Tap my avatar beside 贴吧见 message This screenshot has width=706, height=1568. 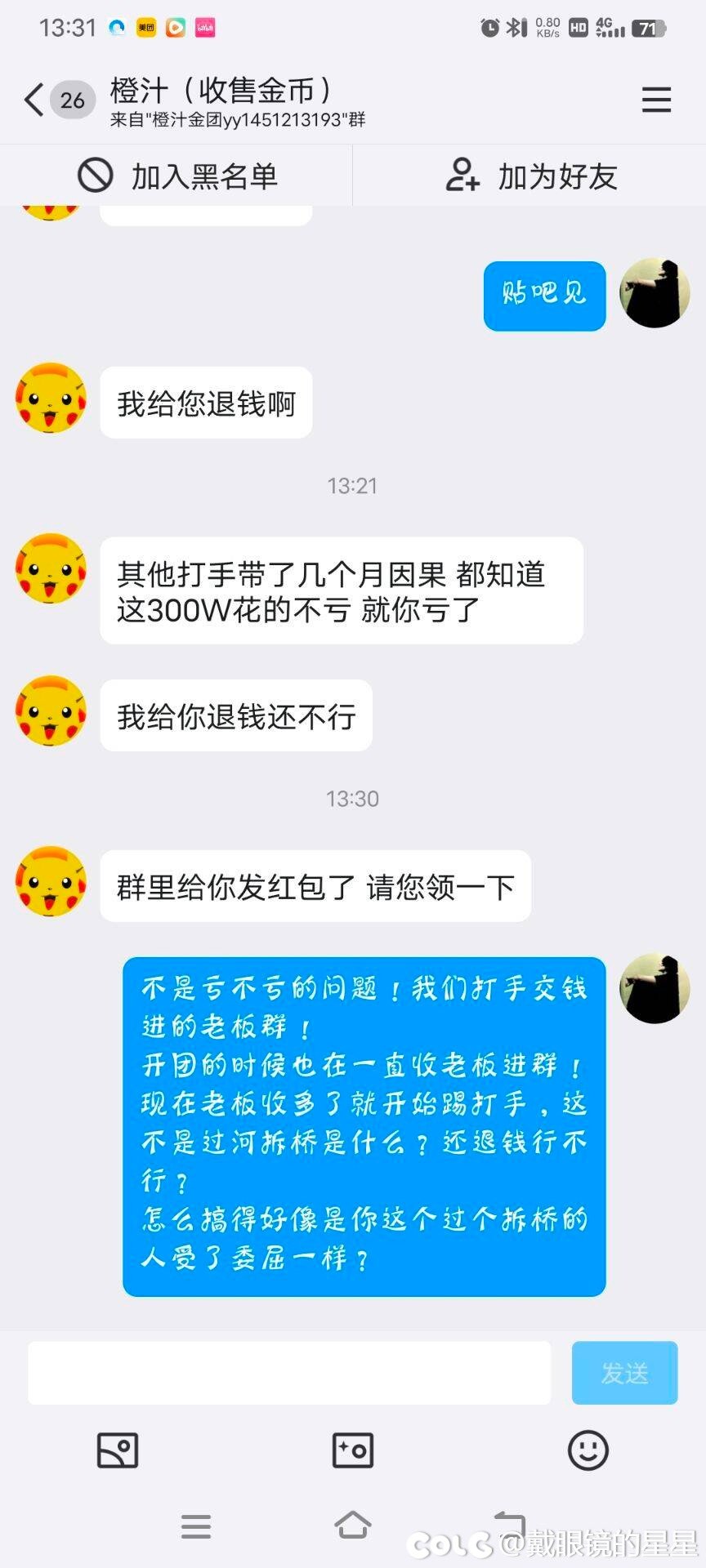click(655, 293)
